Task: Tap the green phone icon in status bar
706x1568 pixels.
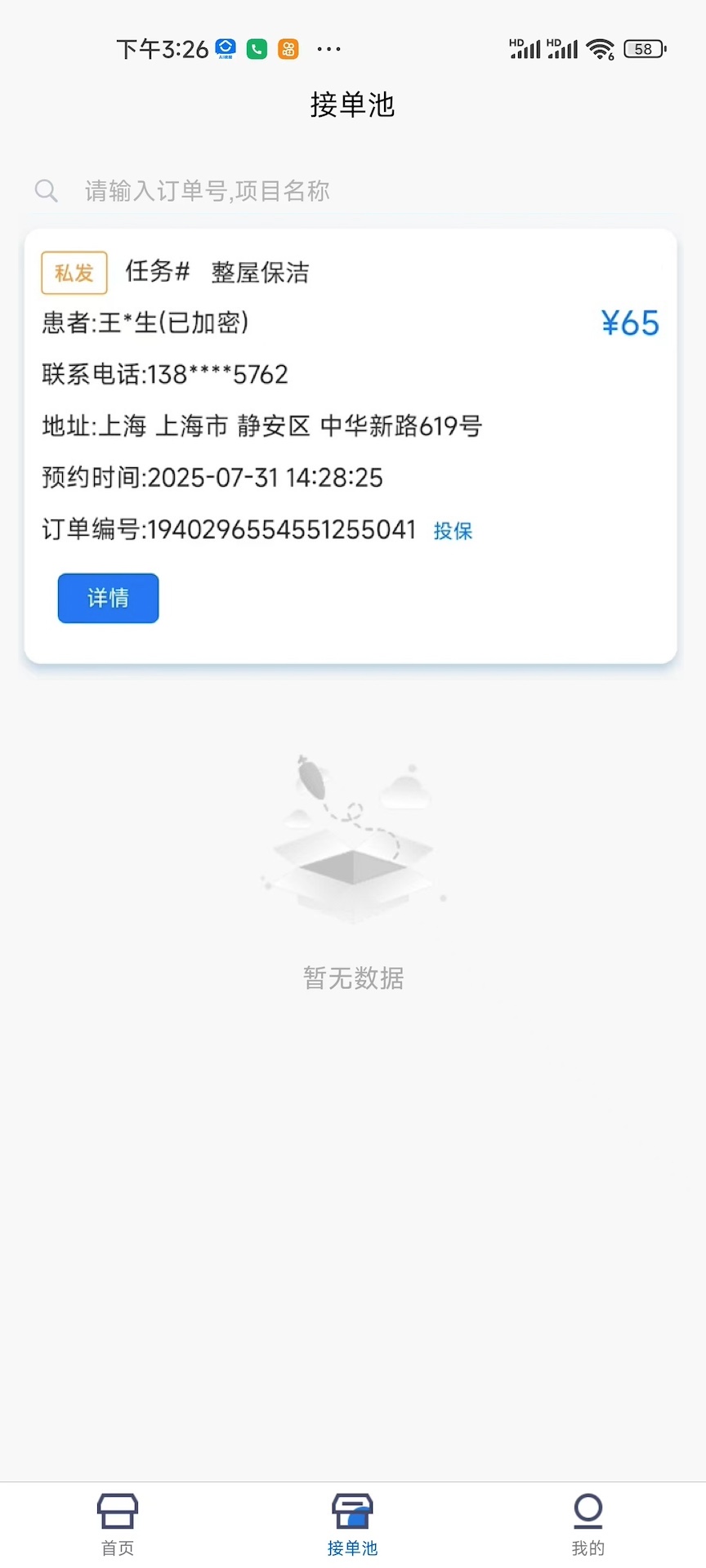Action: 256,48
